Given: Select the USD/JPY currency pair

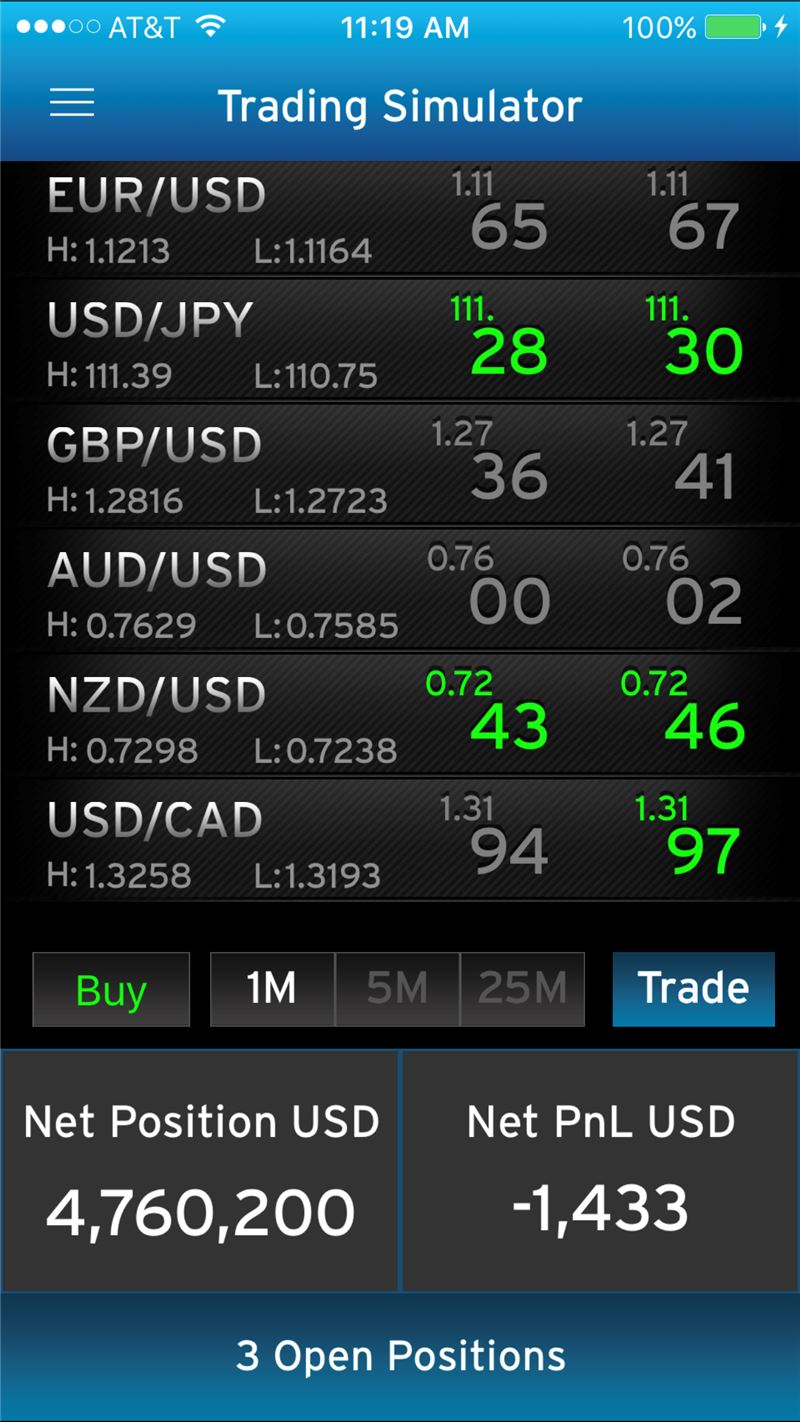Looking at the screenshot, I should 400,339.
